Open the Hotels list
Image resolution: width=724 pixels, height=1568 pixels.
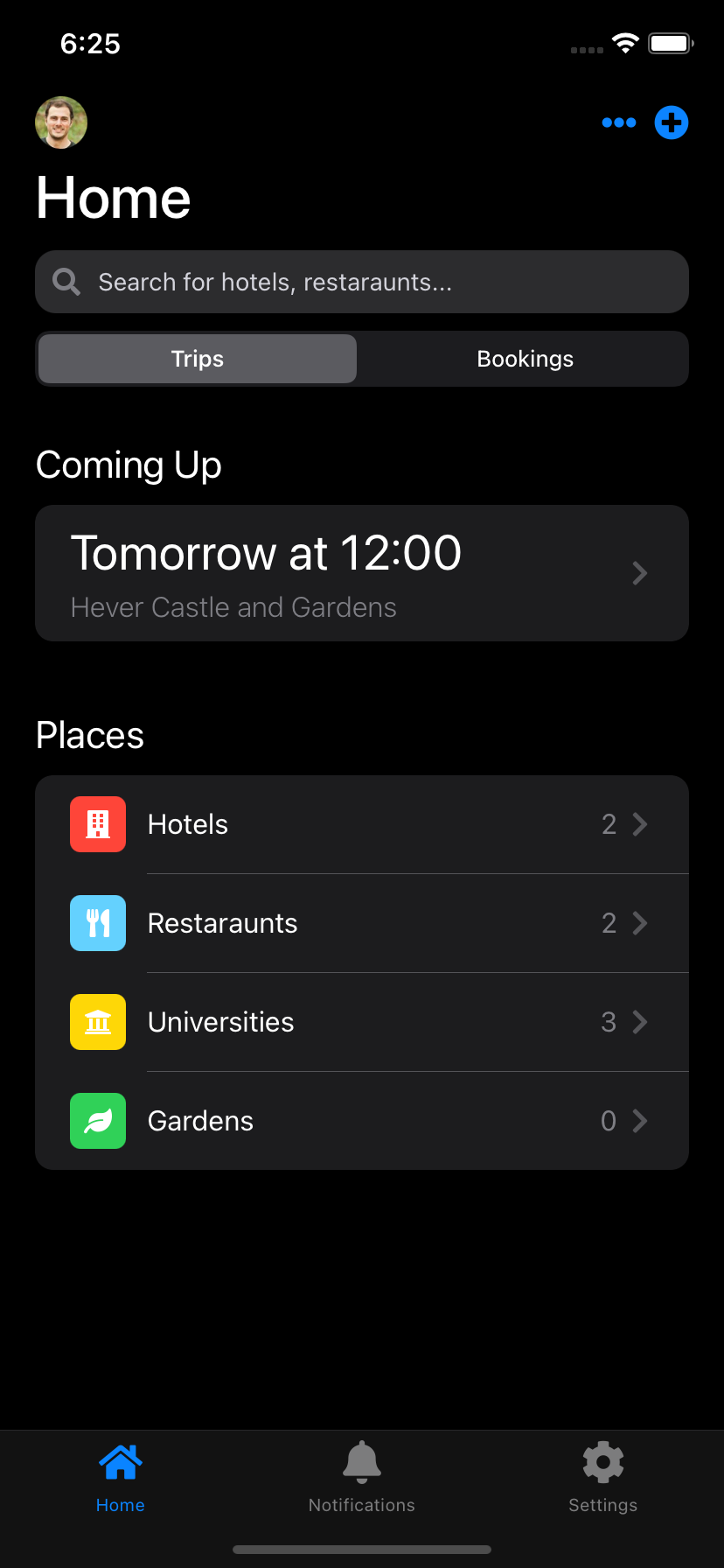pos(362,824)
